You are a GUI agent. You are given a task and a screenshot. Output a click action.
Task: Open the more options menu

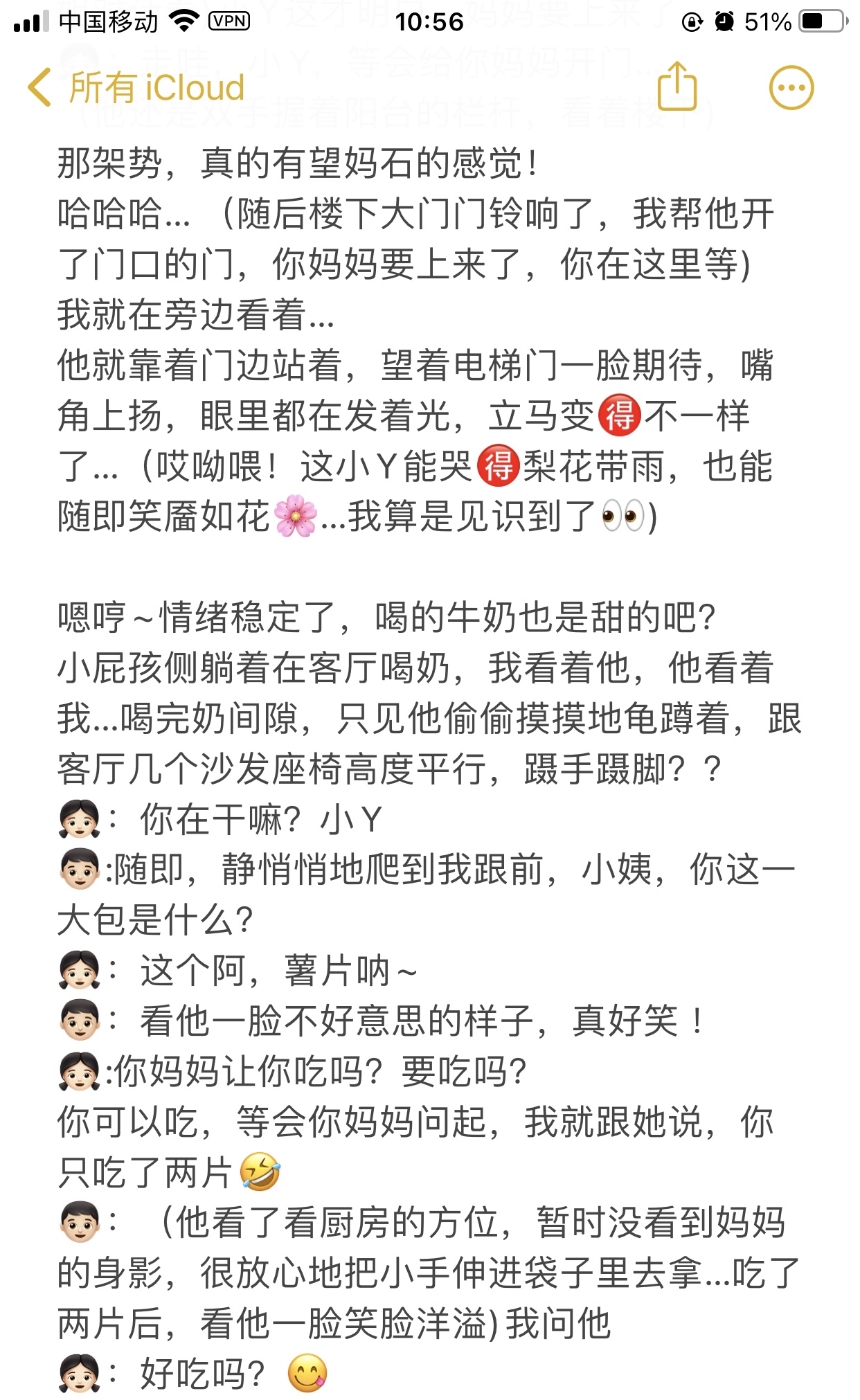(x=791, y=88)
